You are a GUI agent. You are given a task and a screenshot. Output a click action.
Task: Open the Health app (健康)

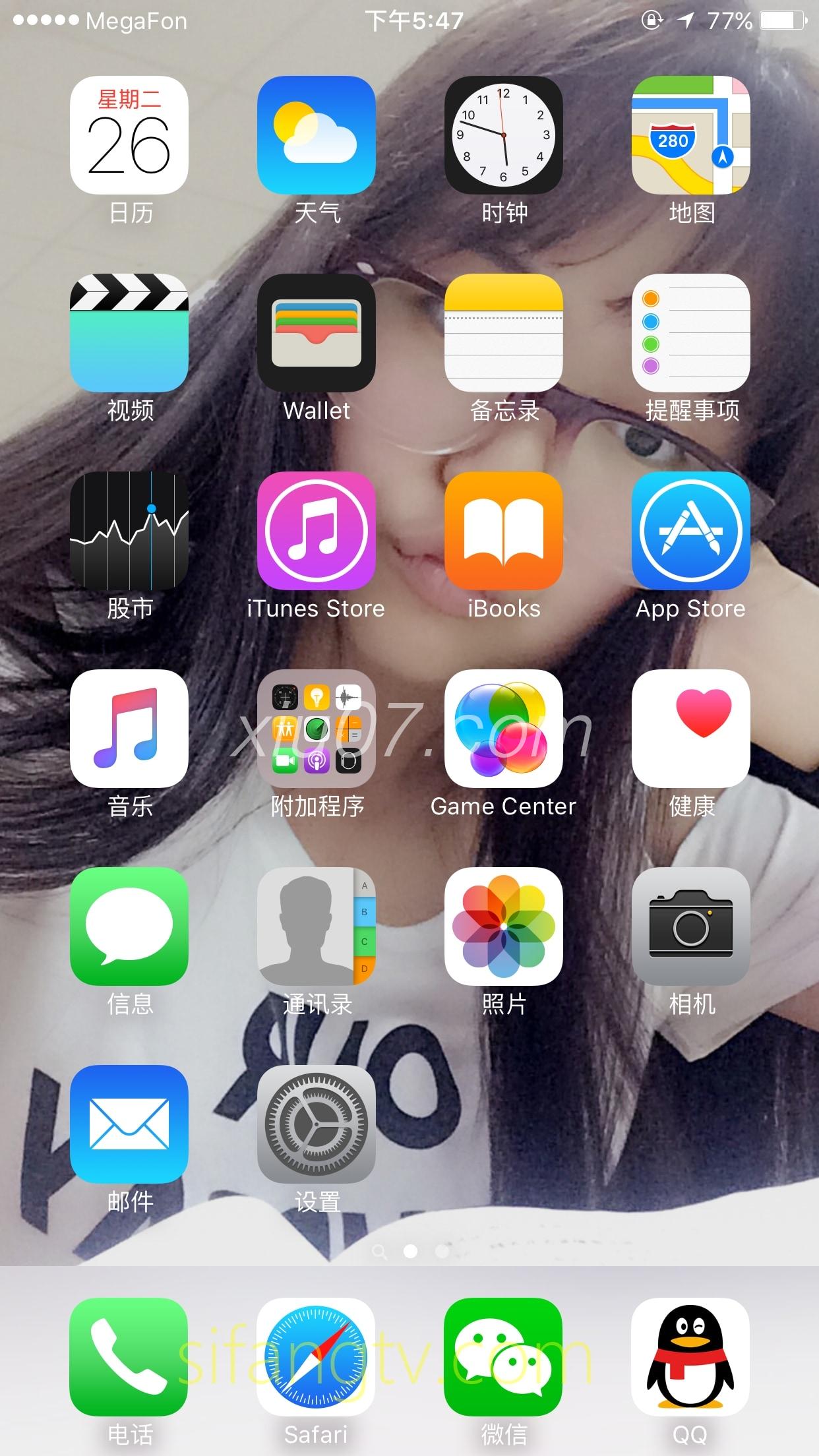tap(691, 729)
